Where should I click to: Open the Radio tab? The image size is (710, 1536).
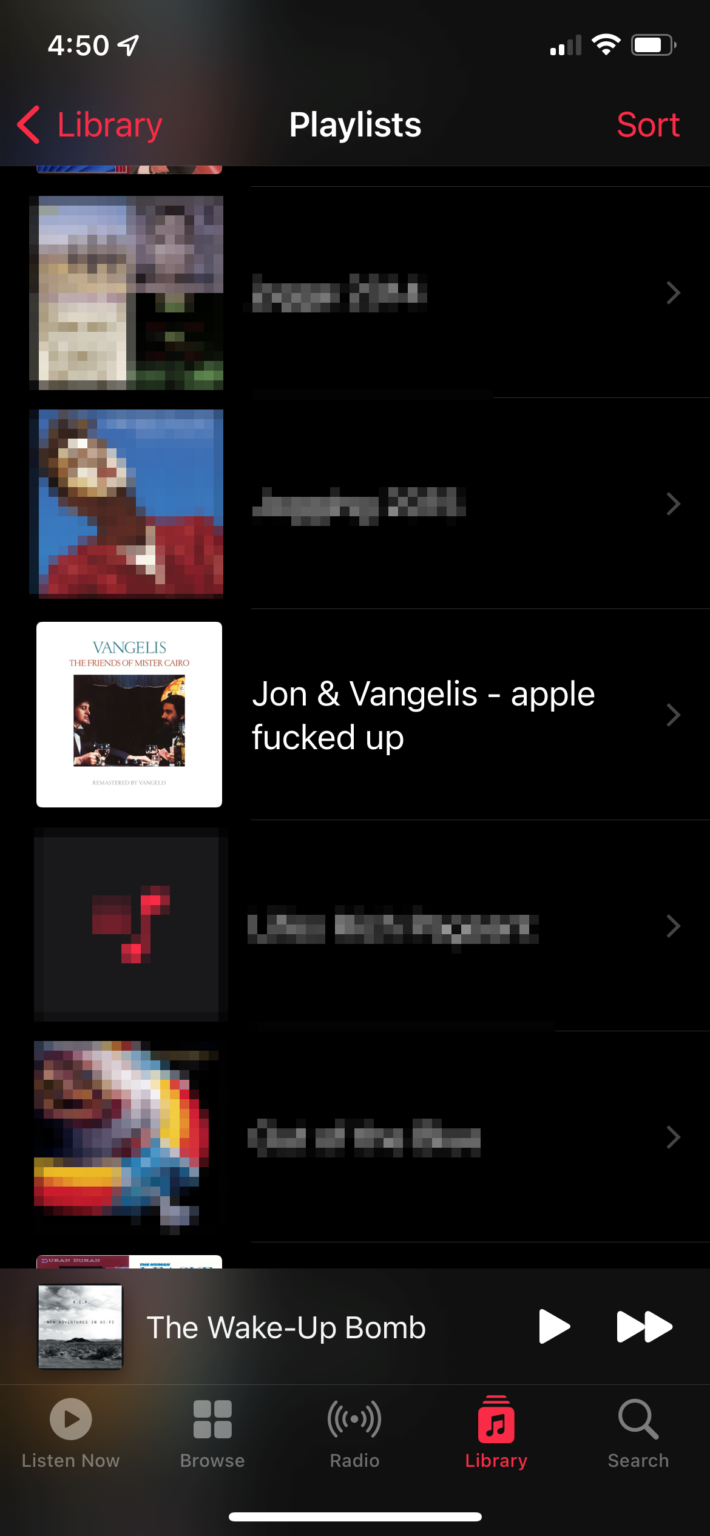click(354, 1433)
